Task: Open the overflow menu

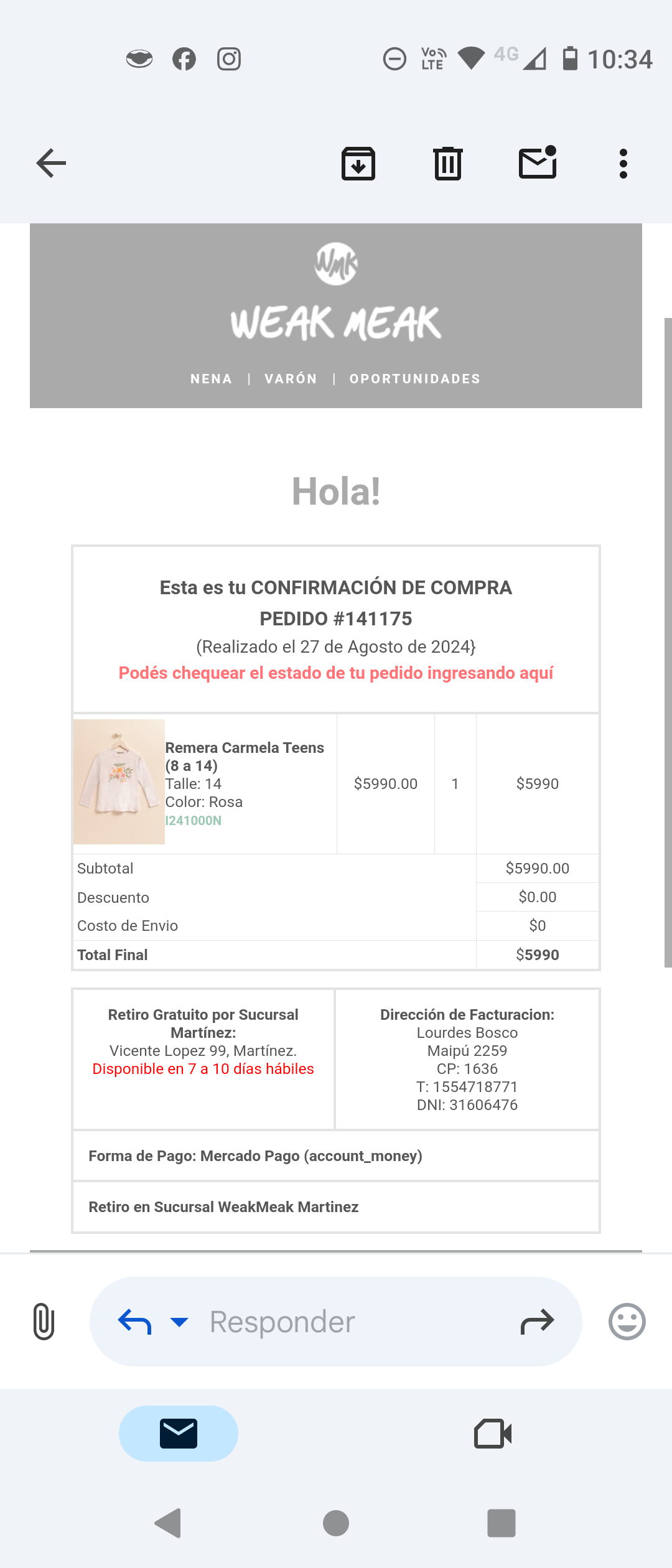Action: 623,164
